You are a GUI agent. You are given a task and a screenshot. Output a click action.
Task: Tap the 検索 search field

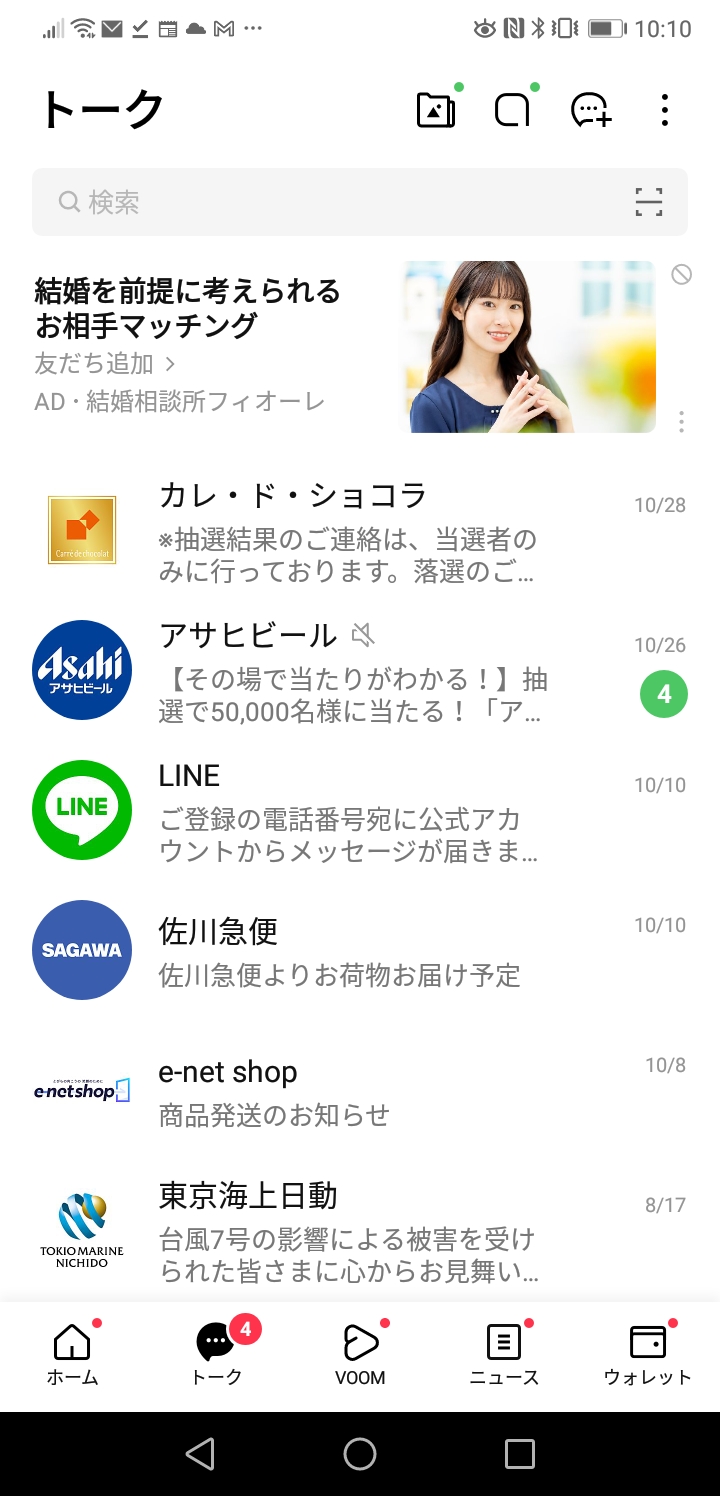click(x=330, y=202)
